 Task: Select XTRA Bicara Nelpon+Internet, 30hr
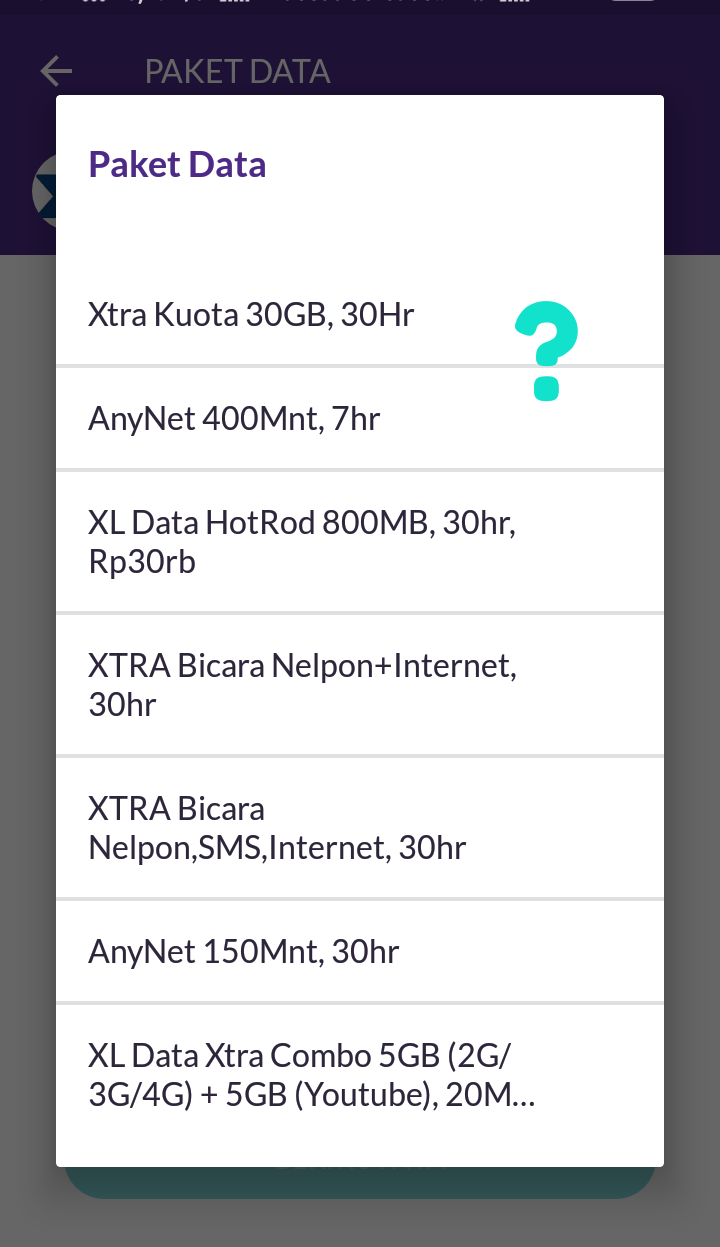(302, 685)
